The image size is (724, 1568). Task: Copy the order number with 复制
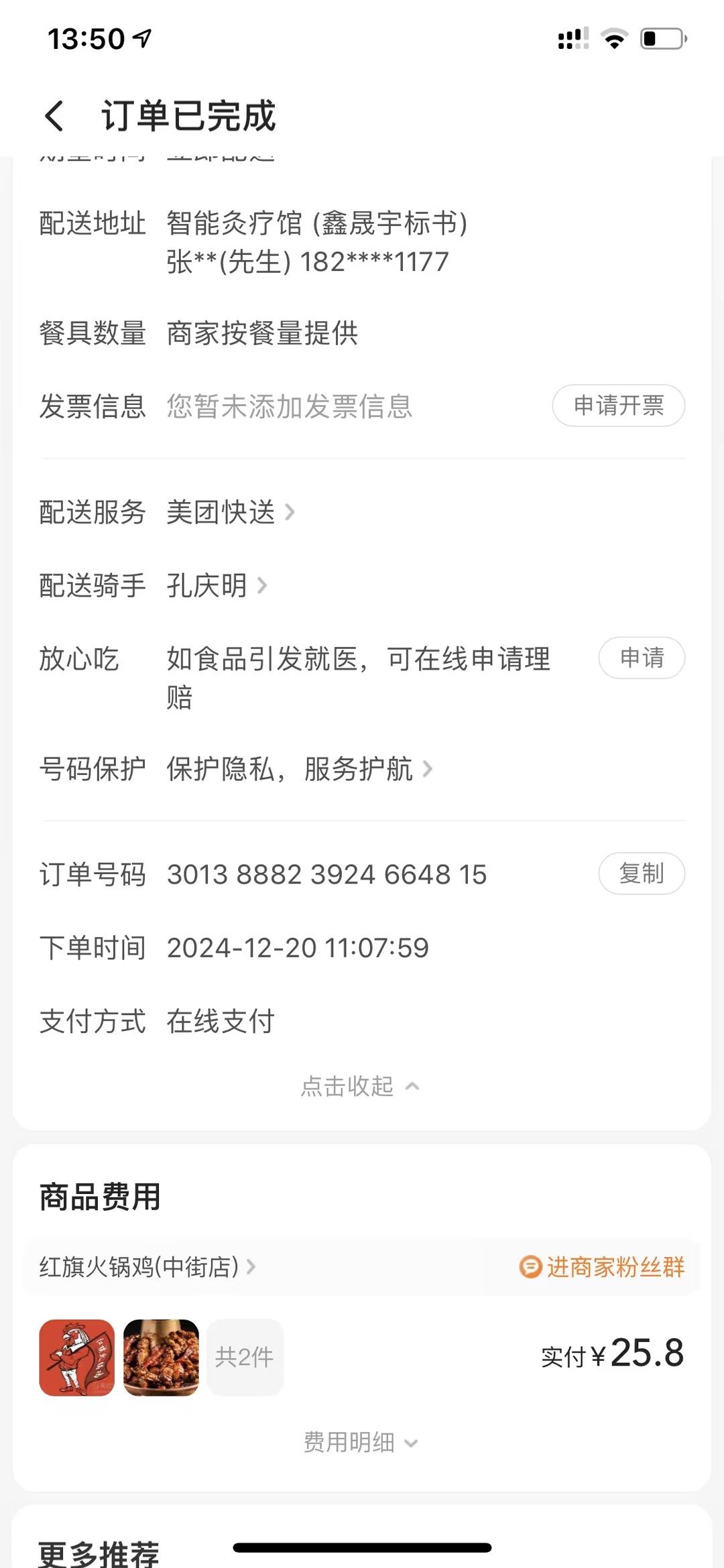(x=641, y=873)
